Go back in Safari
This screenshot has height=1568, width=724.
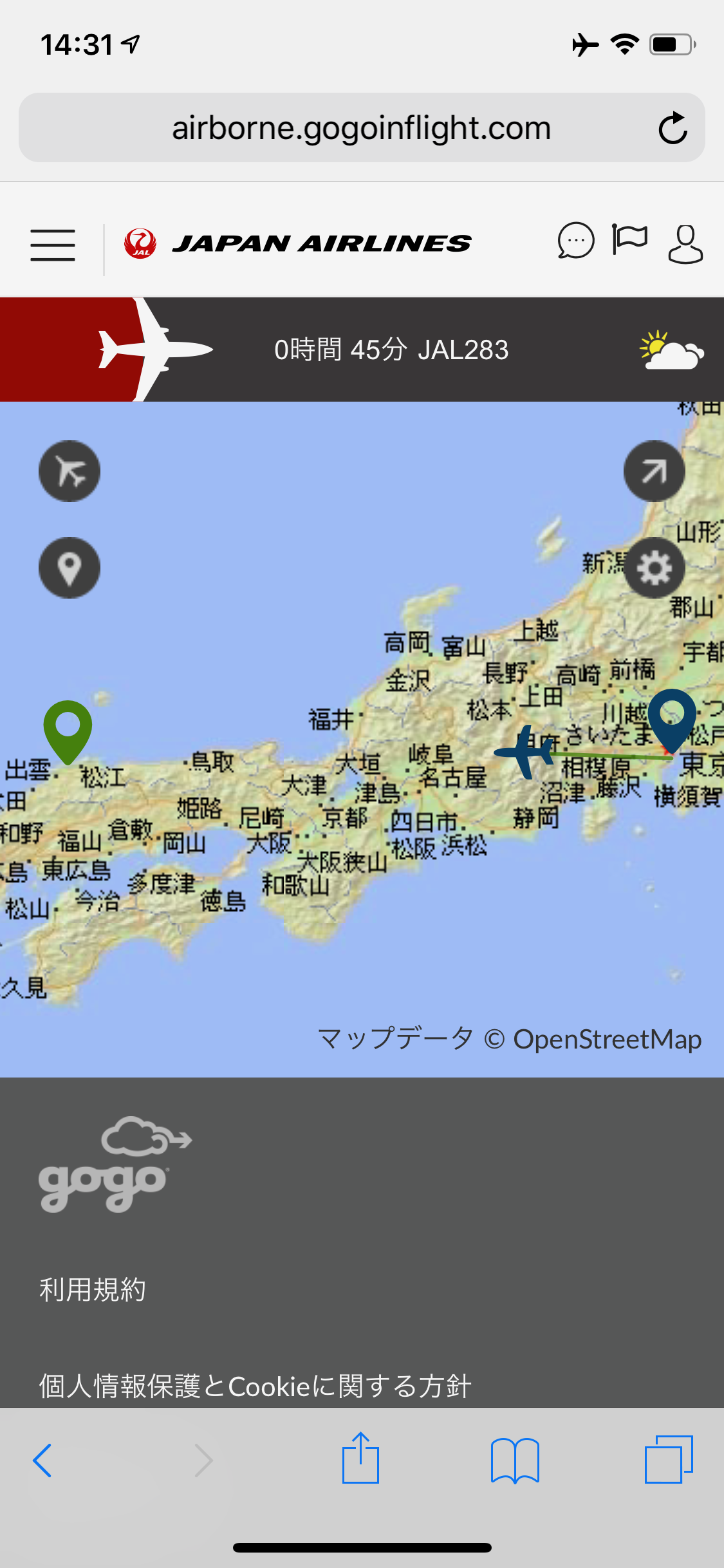coord(42,1461)
